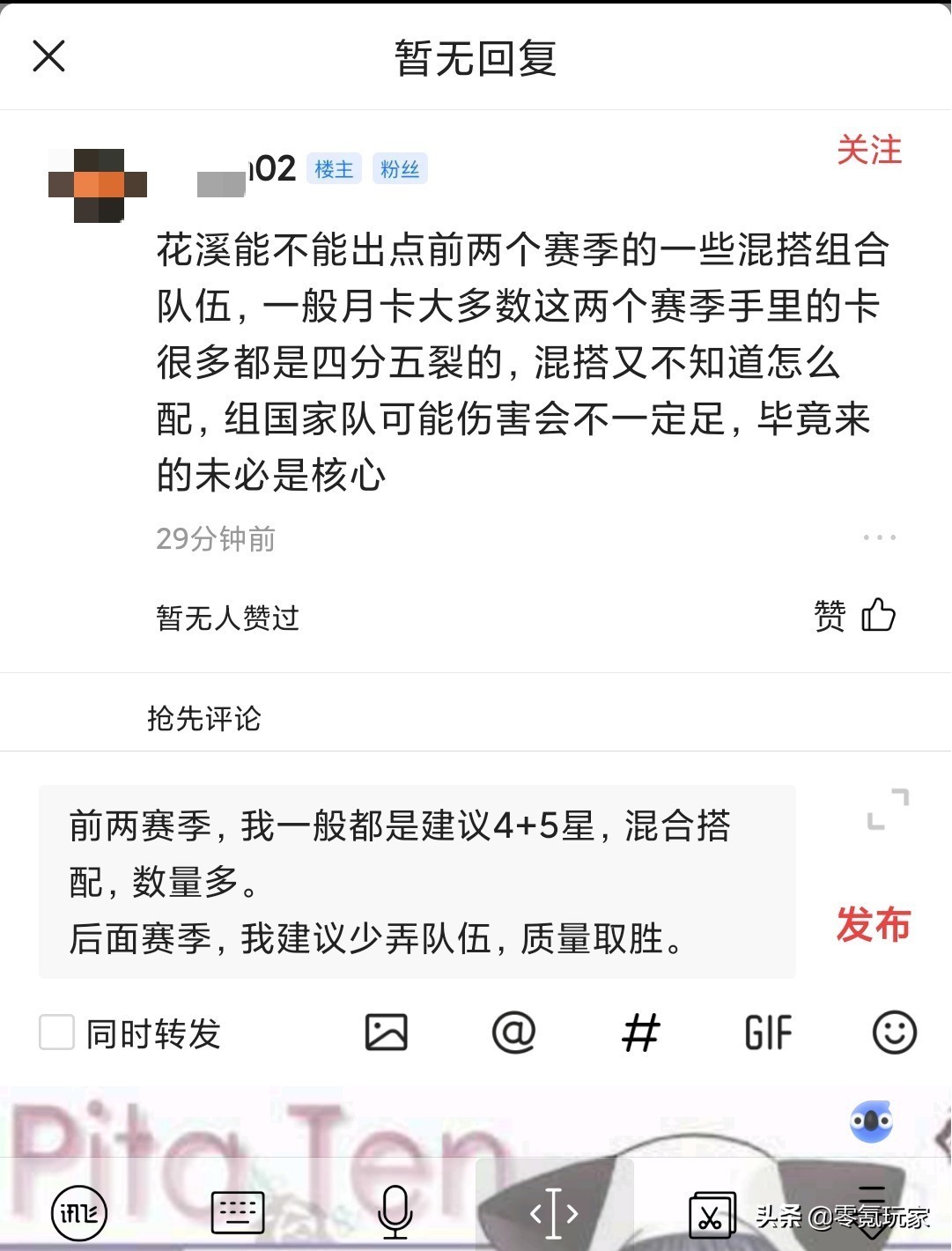Like the comment with thumbs-up
This screenshot has height=1251, width=952.
coord(877,615)
